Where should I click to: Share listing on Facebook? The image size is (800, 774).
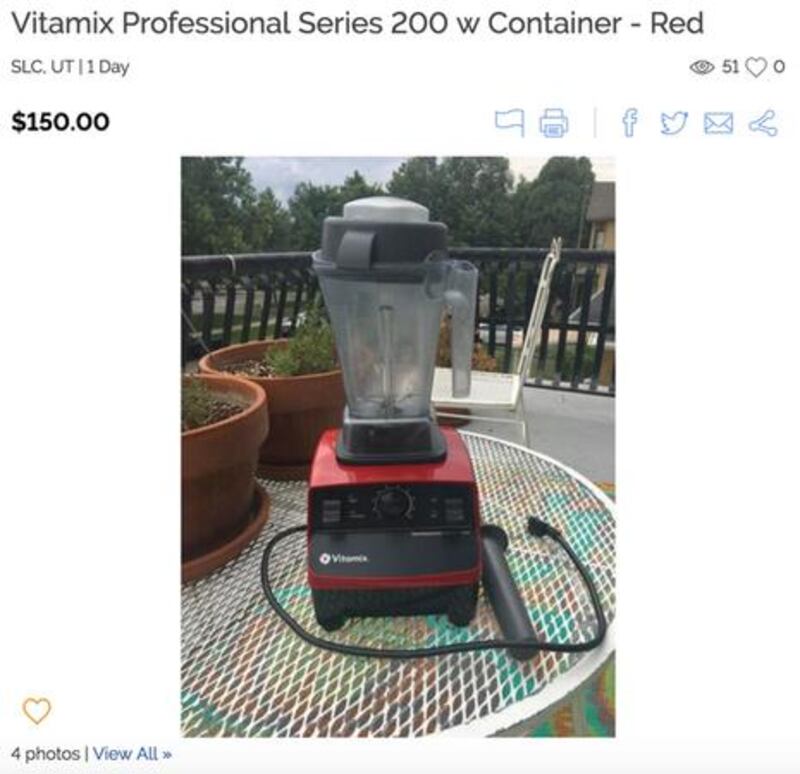(629, 123)
